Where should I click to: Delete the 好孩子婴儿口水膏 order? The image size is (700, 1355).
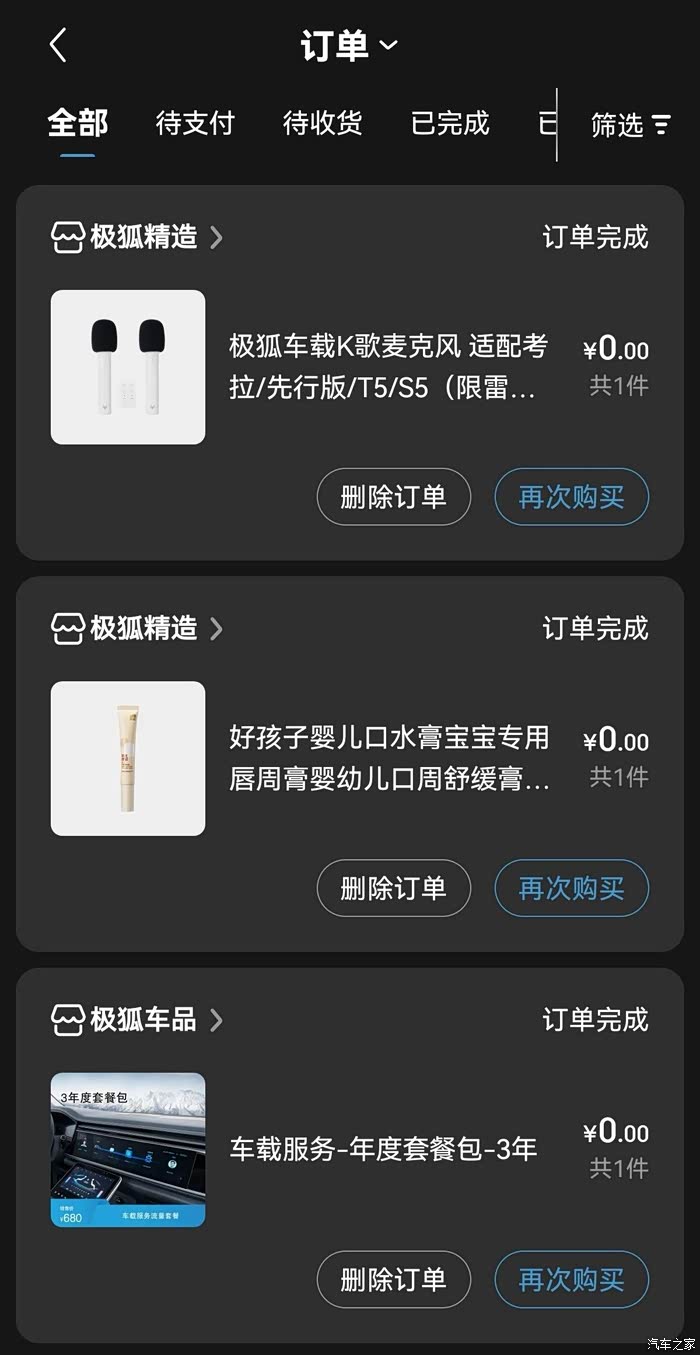click(394, 888)
